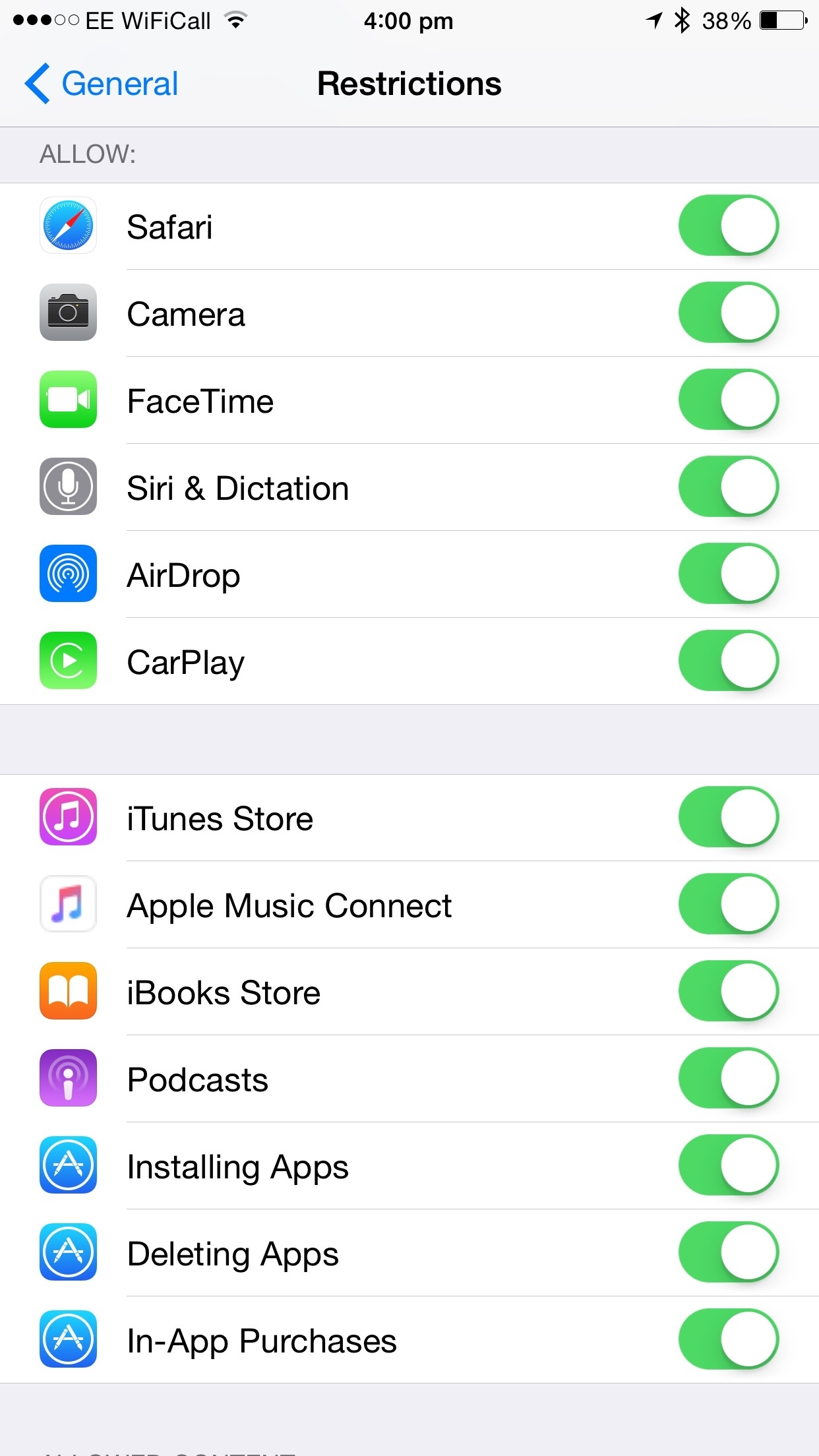The image size is (819, 1456).
Task: Turn off In-App Purchases
Action: [728, 1339]
